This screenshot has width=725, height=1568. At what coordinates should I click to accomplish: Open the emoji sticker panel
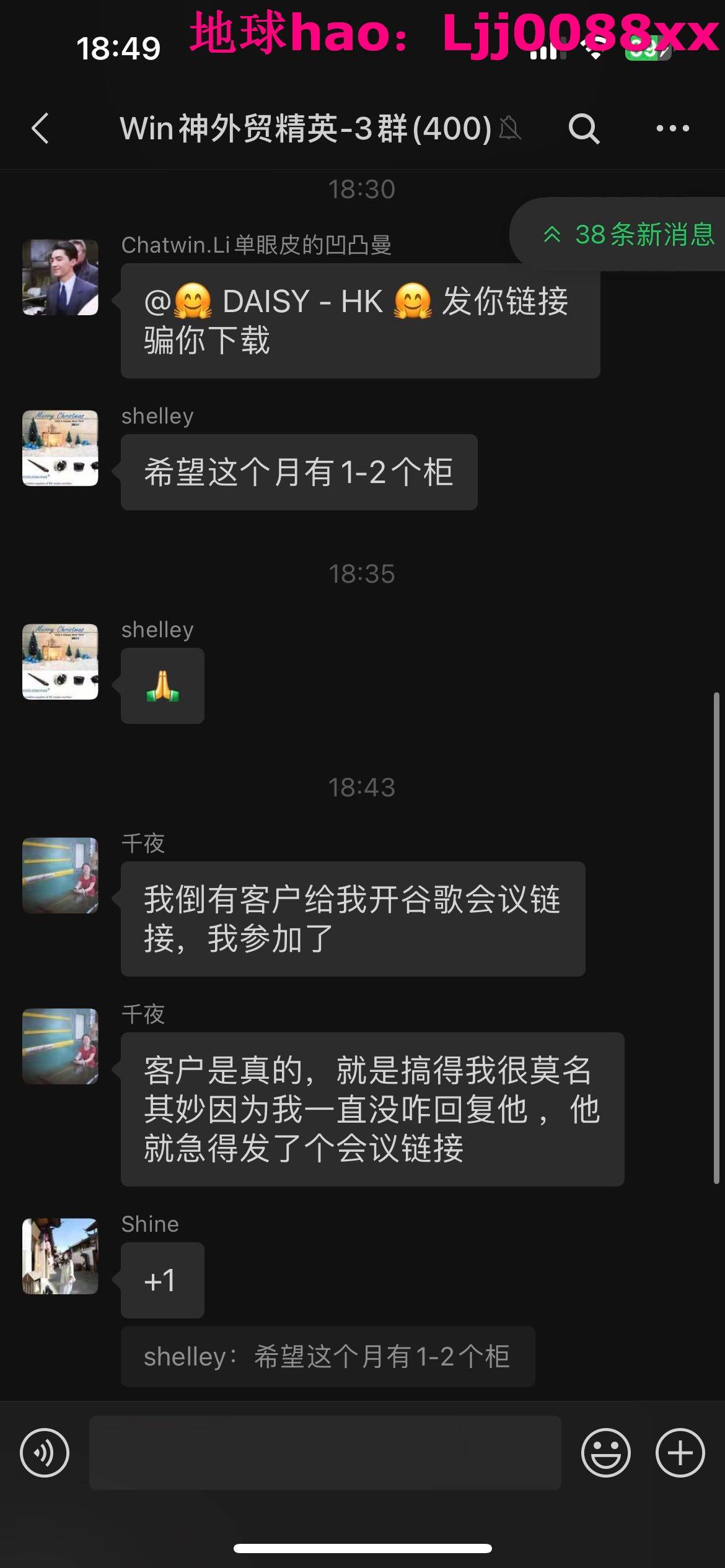pos(605,1453)
